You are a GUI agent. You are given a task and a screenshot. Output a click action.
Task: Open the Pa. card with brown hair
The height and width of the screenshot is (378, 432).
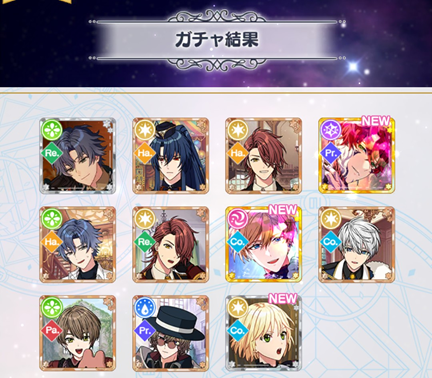(77, 333)
